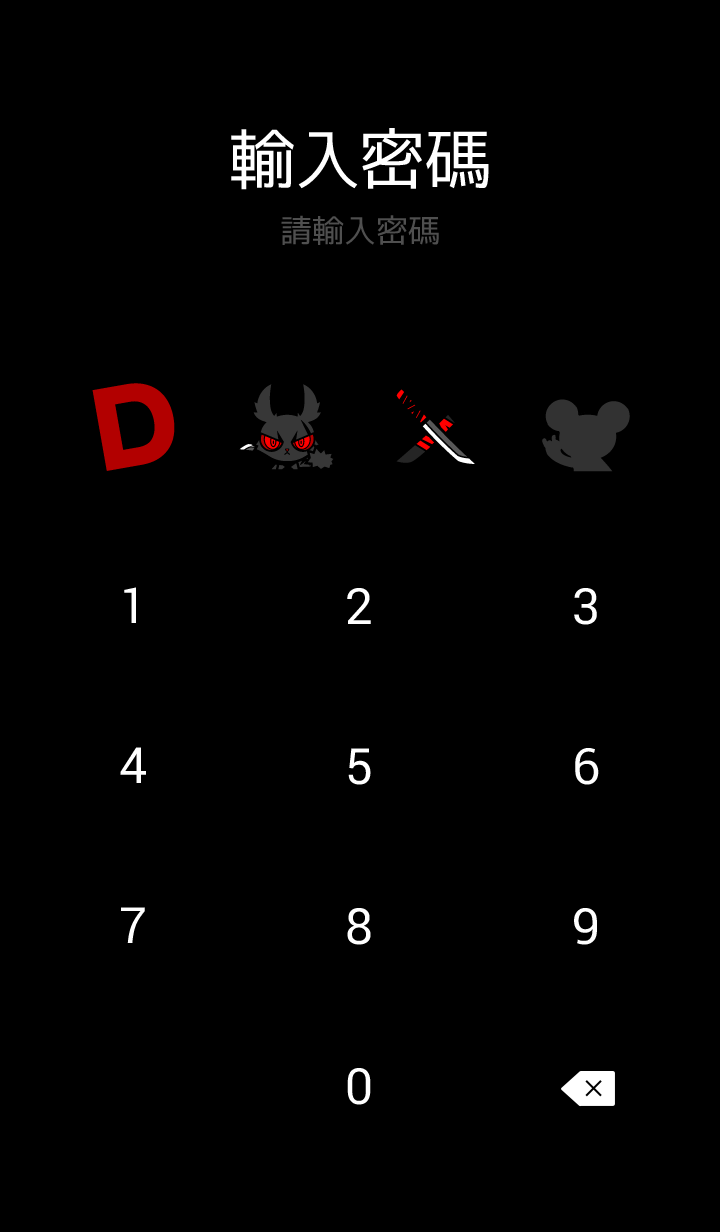Enter digit 2 on the keypad
Image resolution: width=720 pixels, height=1232 pixels.
click(359, 607)
